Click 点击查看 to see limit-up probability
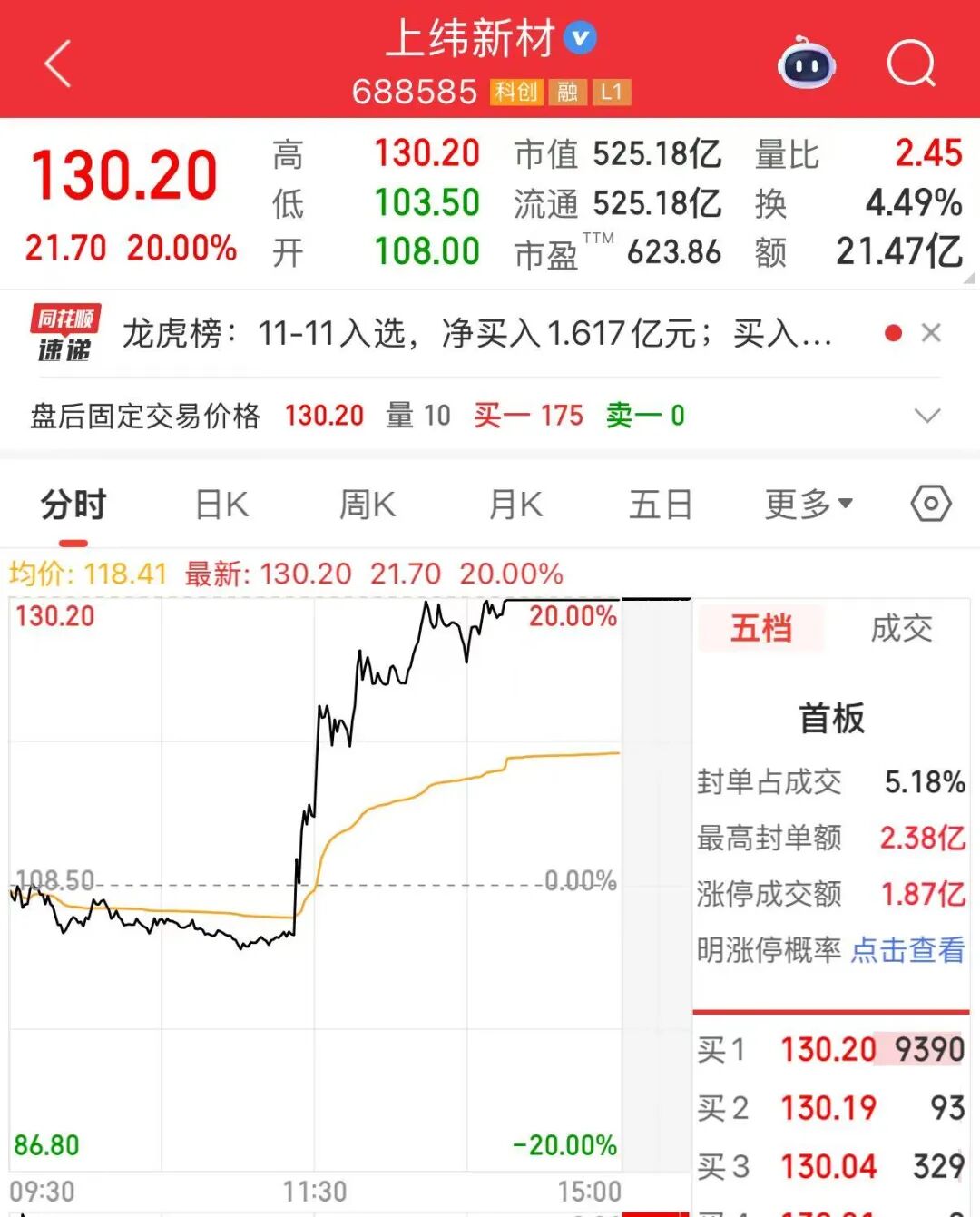 coord(907,951)
